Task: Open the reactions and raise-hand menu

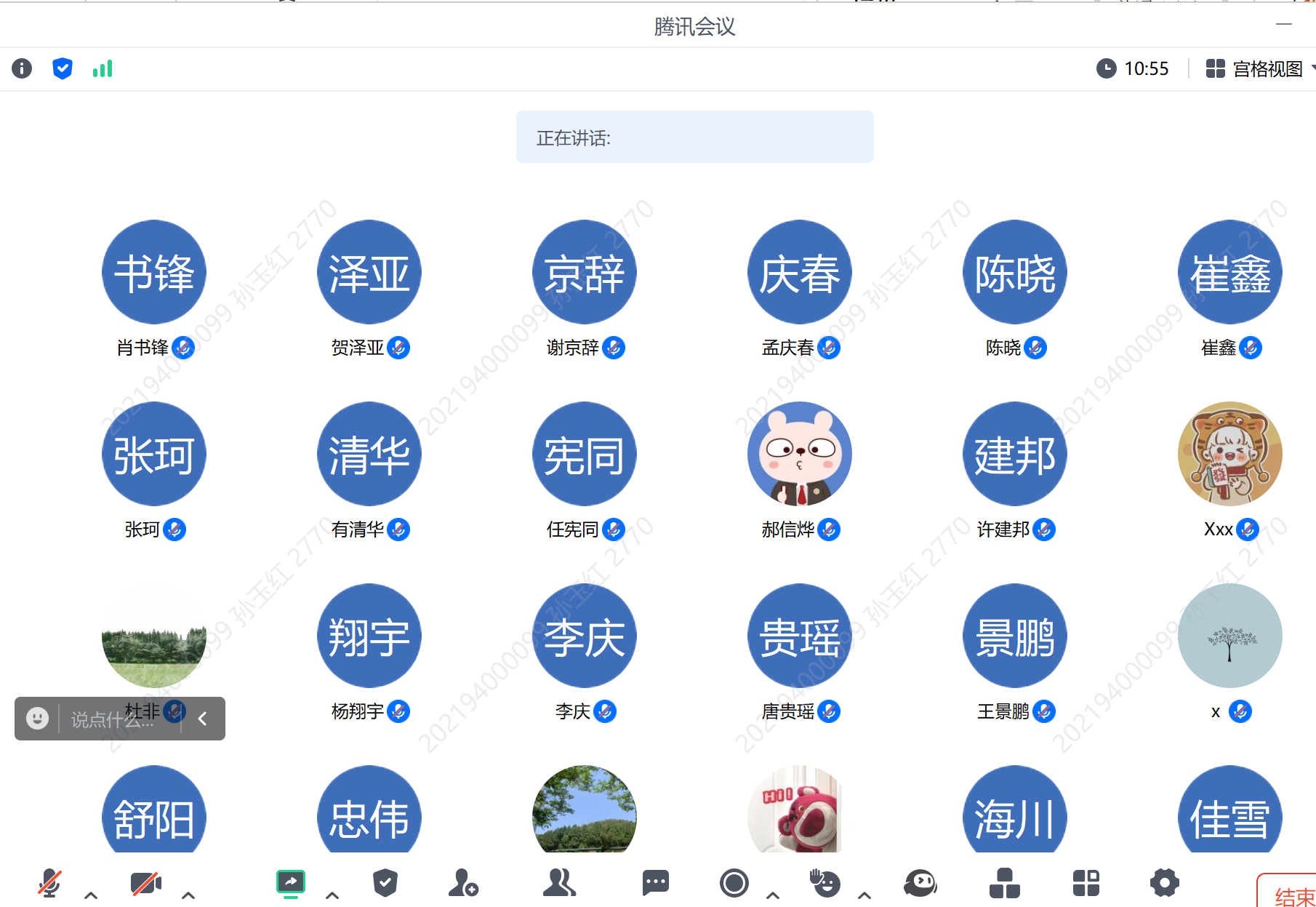Action: point(826,883)
